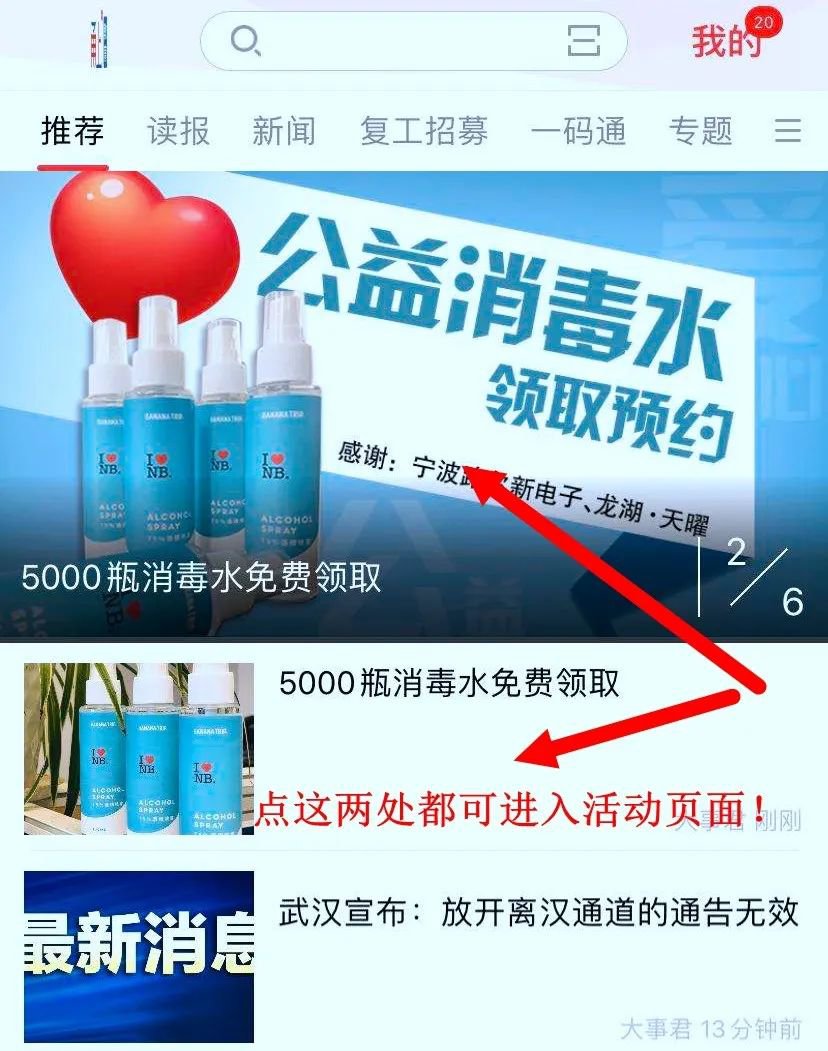Viewport: 828px width, 1051px height.
Task: Select the 一码通 tab
Action: (578, 131)
